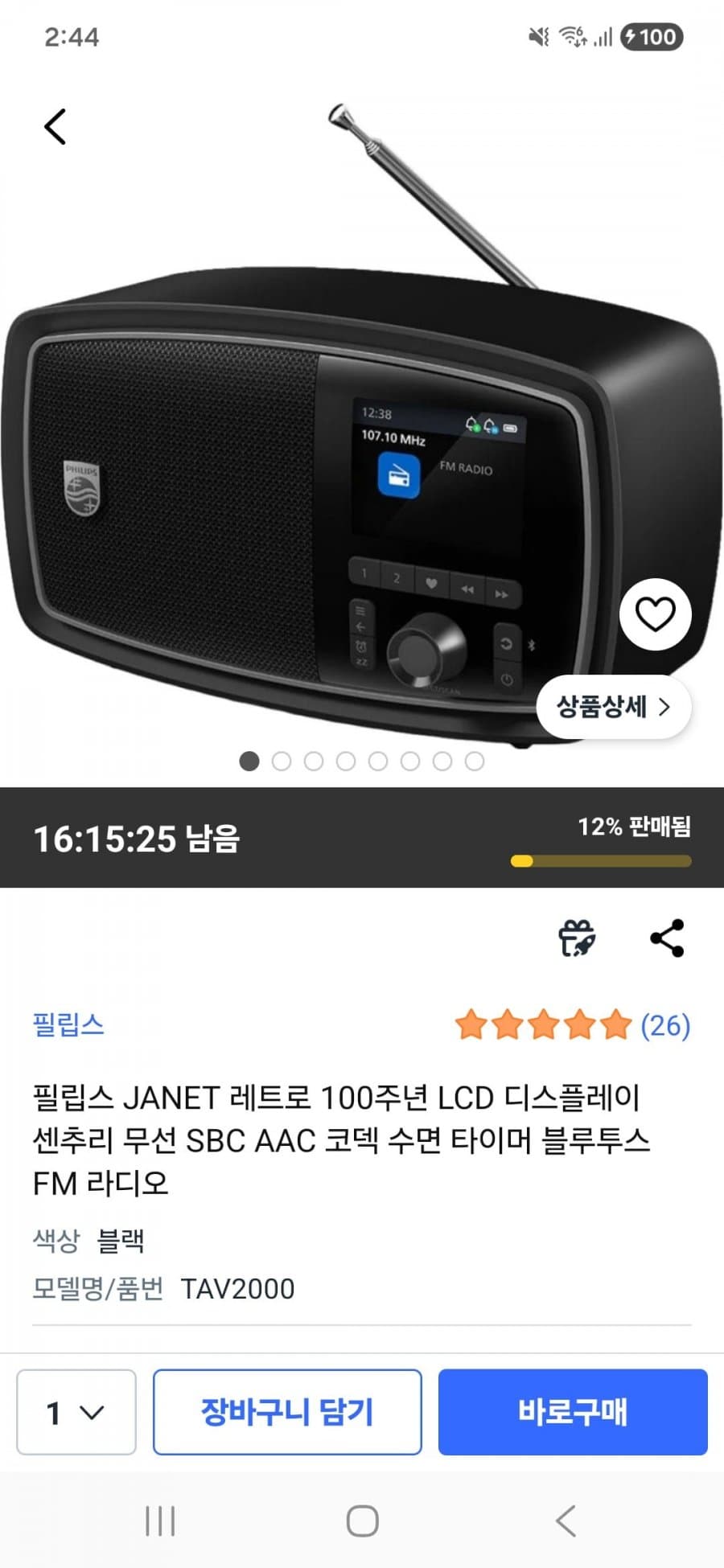Viewport: 724px width, 1568px height.
Task: Select the 필립스 brand link
Action: [x=68, y=1025]
